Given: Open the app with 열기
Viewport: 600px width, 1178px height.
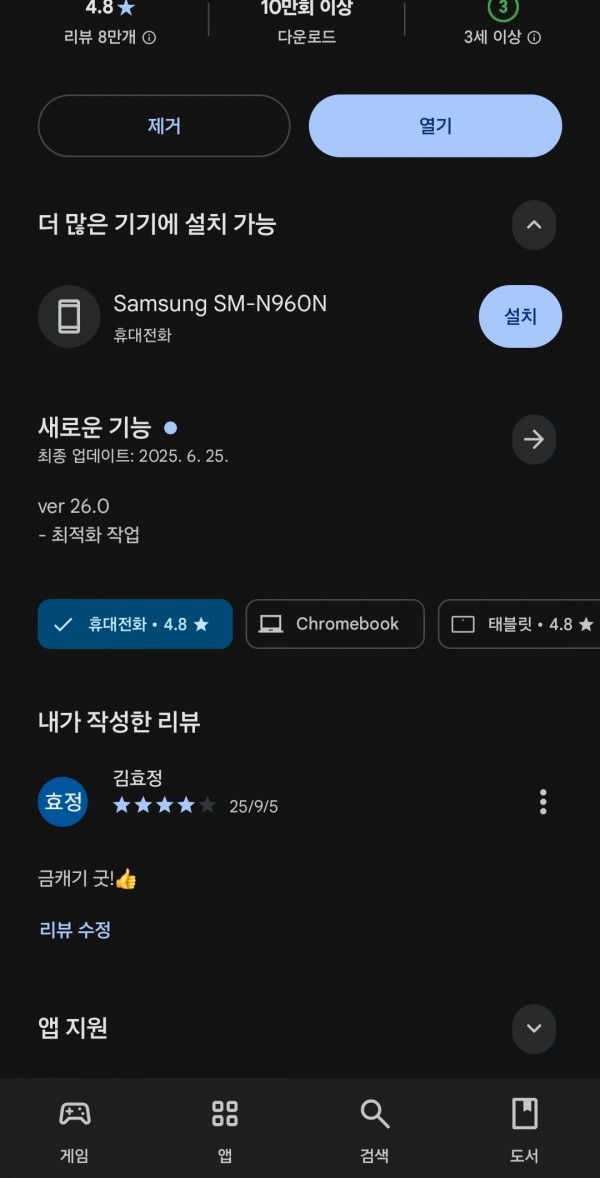Looking at the screenshot, I should coord(435,125).
